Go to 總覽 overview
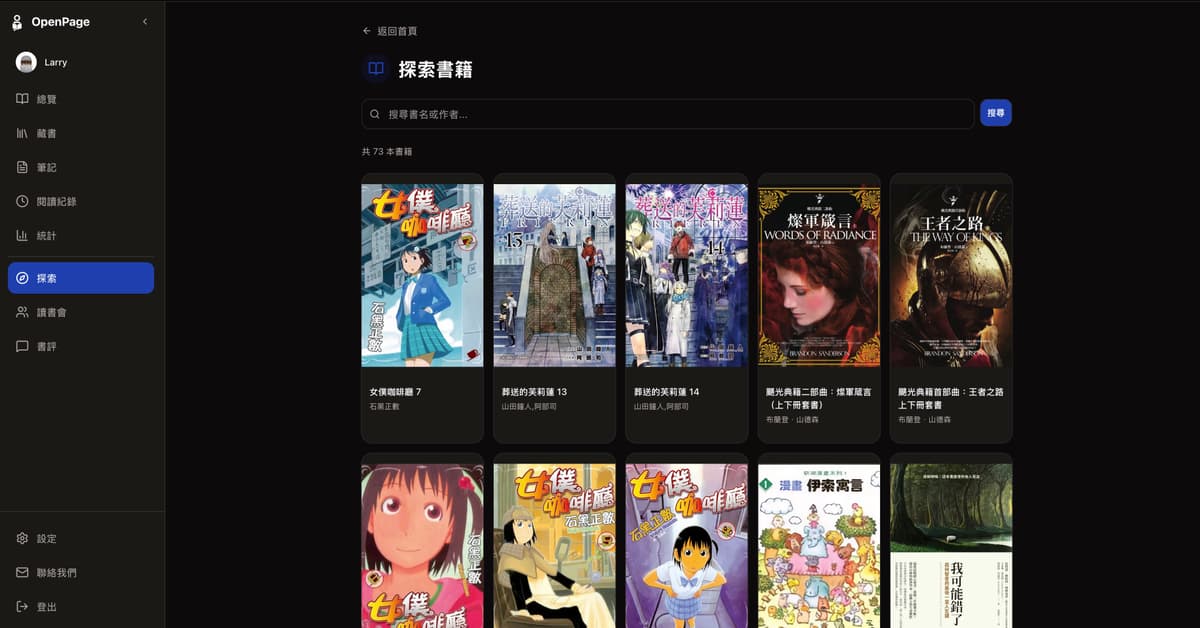 coord(46,99)
